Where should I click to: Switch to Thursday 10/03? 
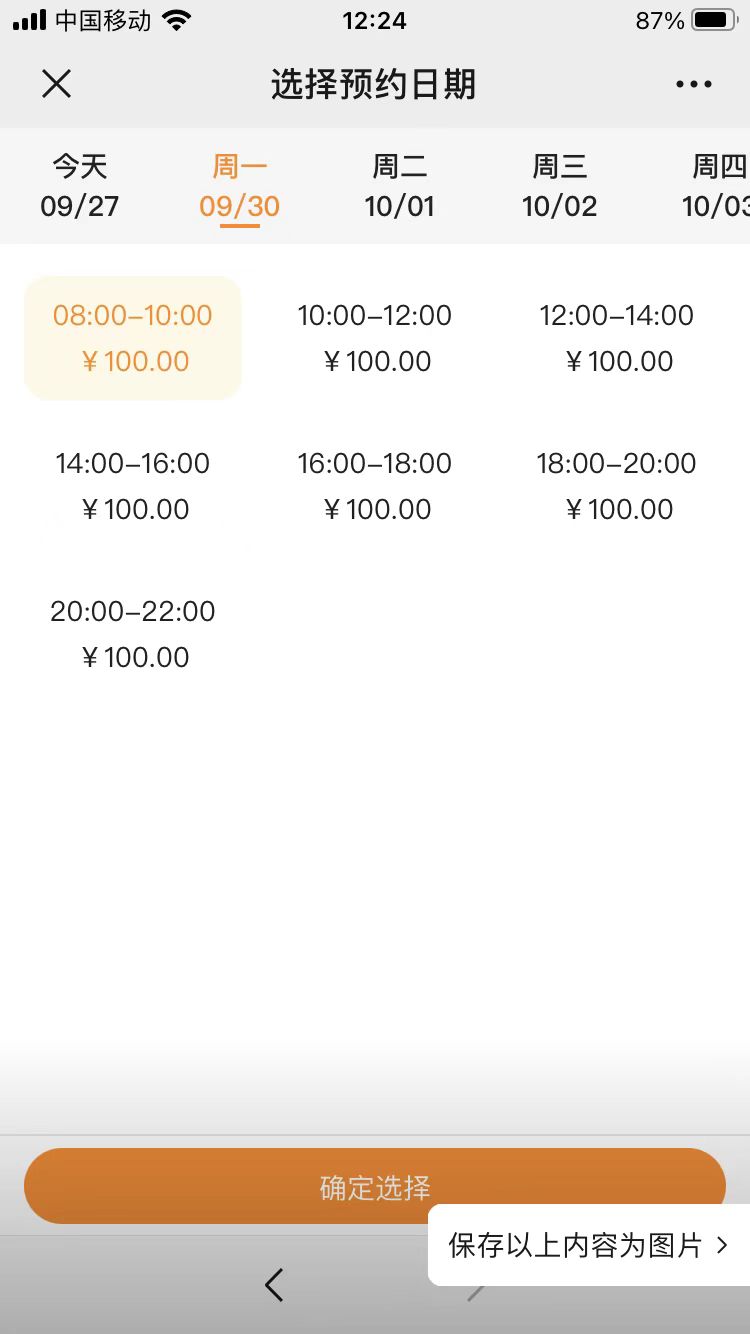coord(716,186)
